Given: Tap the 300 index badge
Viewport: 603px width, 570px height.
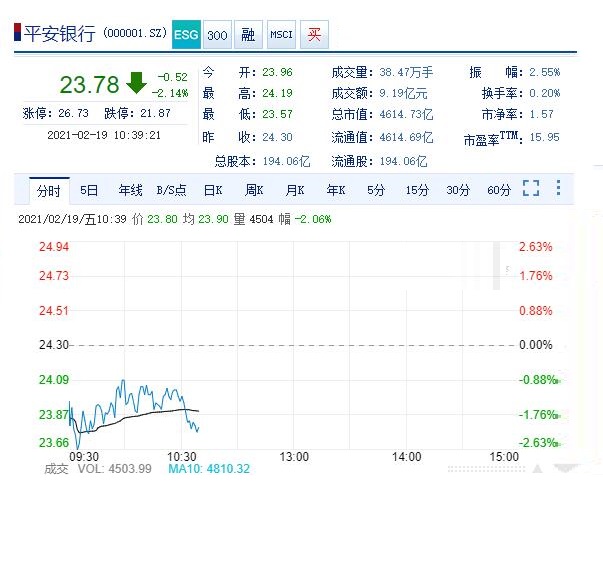Looking at the screenshot, I should [217, 35].
